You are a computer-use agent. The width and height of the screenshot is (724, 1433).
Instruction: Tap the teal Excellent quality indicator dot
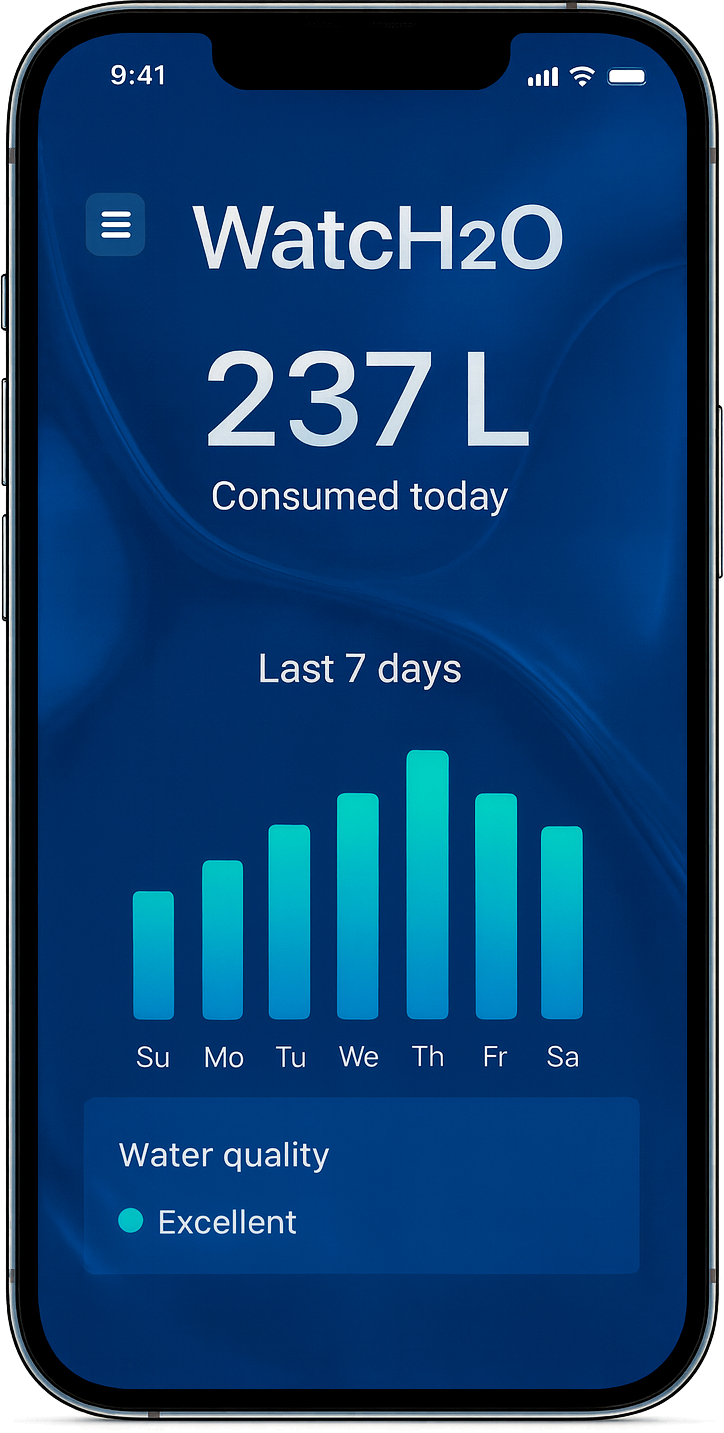point(131,1222)
